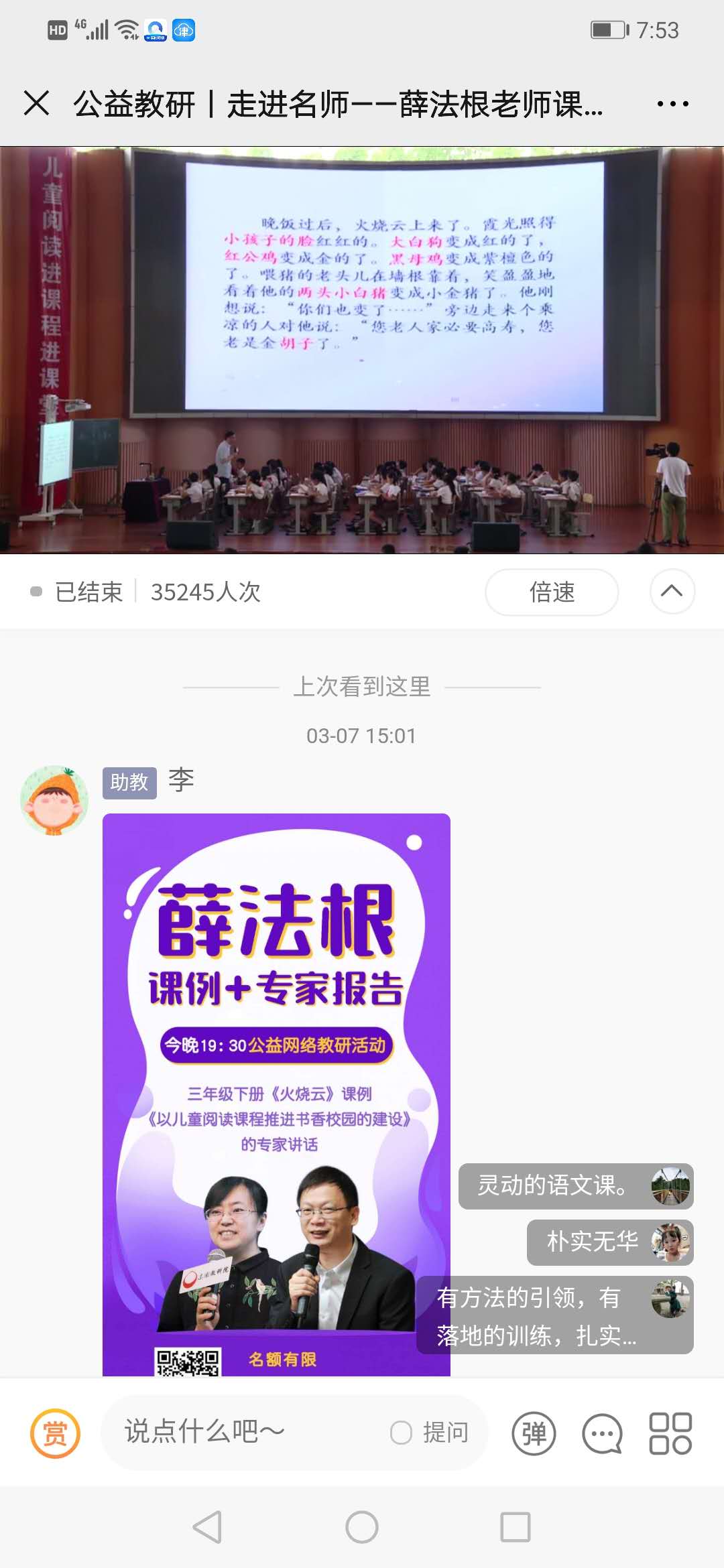Image resolution: width=724 pixels, height=1568 pixels.
Task: Tap the lesson video to show controls
Action: point(362,350)
